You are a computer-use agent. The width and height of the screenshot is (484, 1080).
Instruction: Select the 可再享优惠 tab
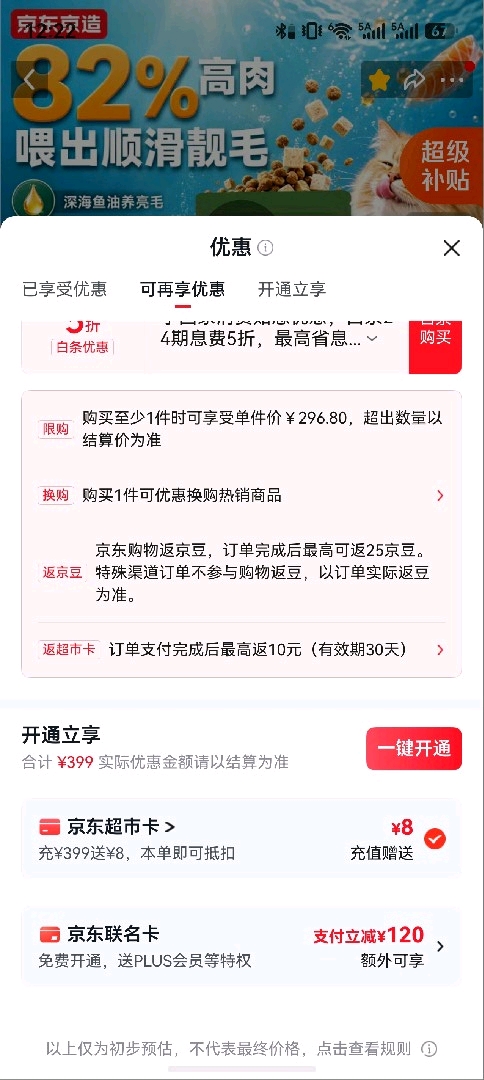coord(182,289)
